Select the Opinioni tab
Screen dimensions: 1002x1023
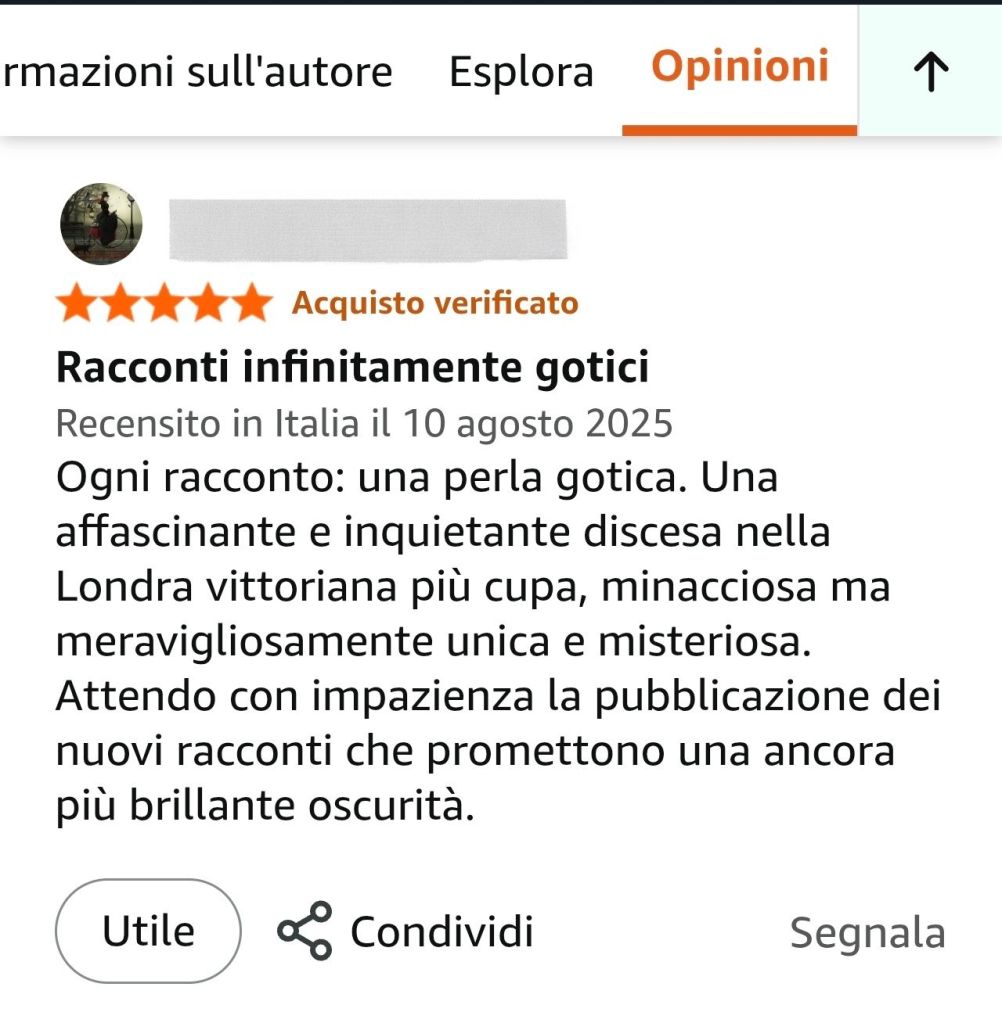[x=740, y=67]
